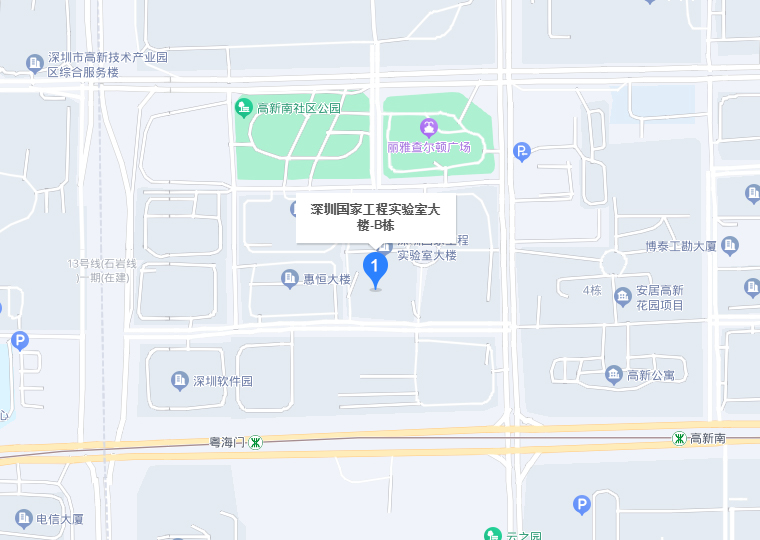
Task: Tap the blue marker numbered 1
Action: [x=375, y=267]
